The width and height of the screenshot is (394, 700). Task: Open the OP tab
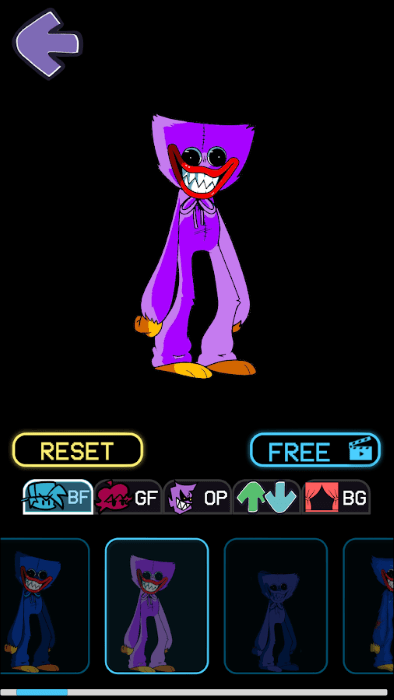(x=198, y=497)
